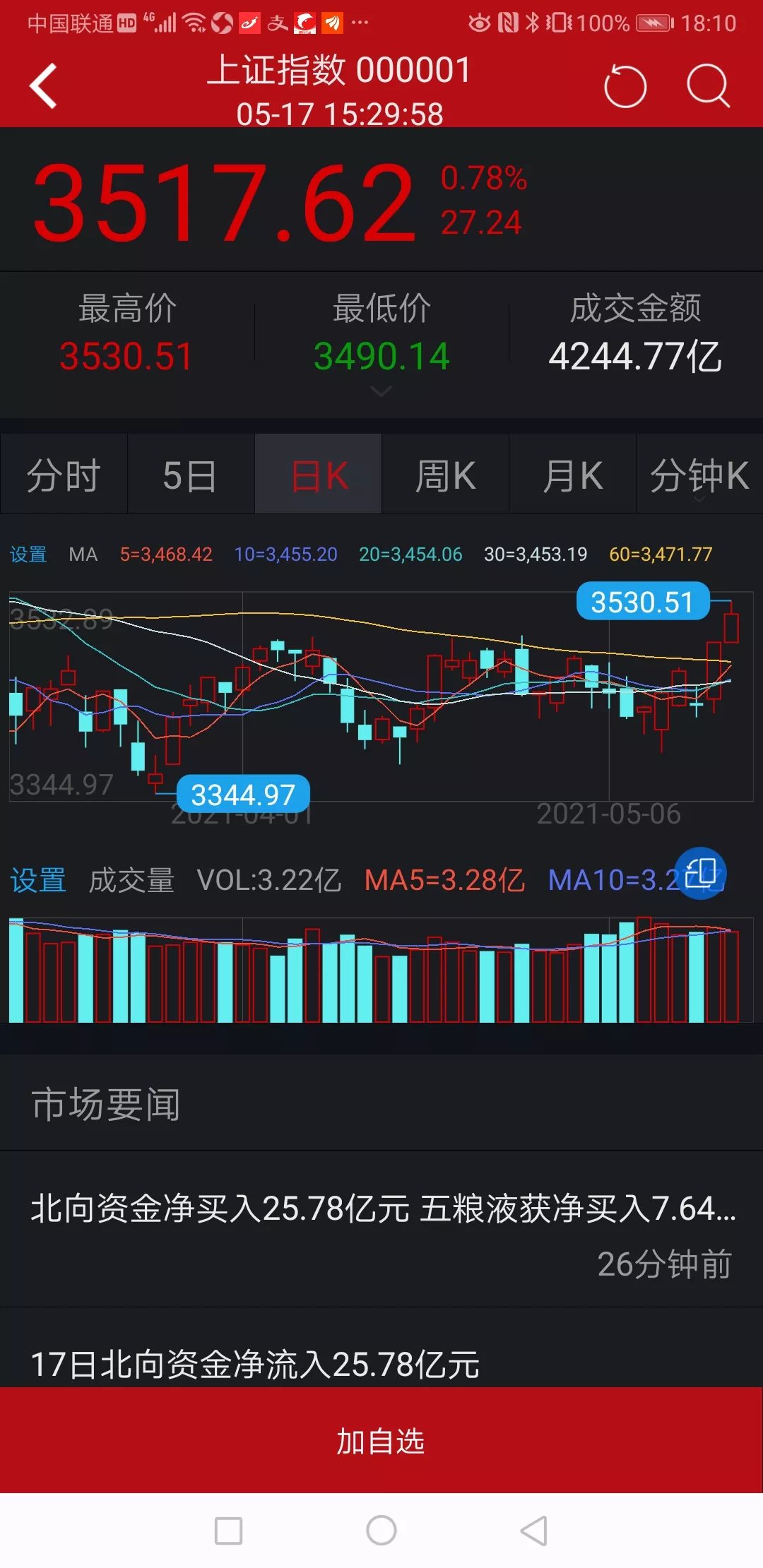763x1568 pixels.
Task: Switch to the 月K chart tab
Action: 573,475
